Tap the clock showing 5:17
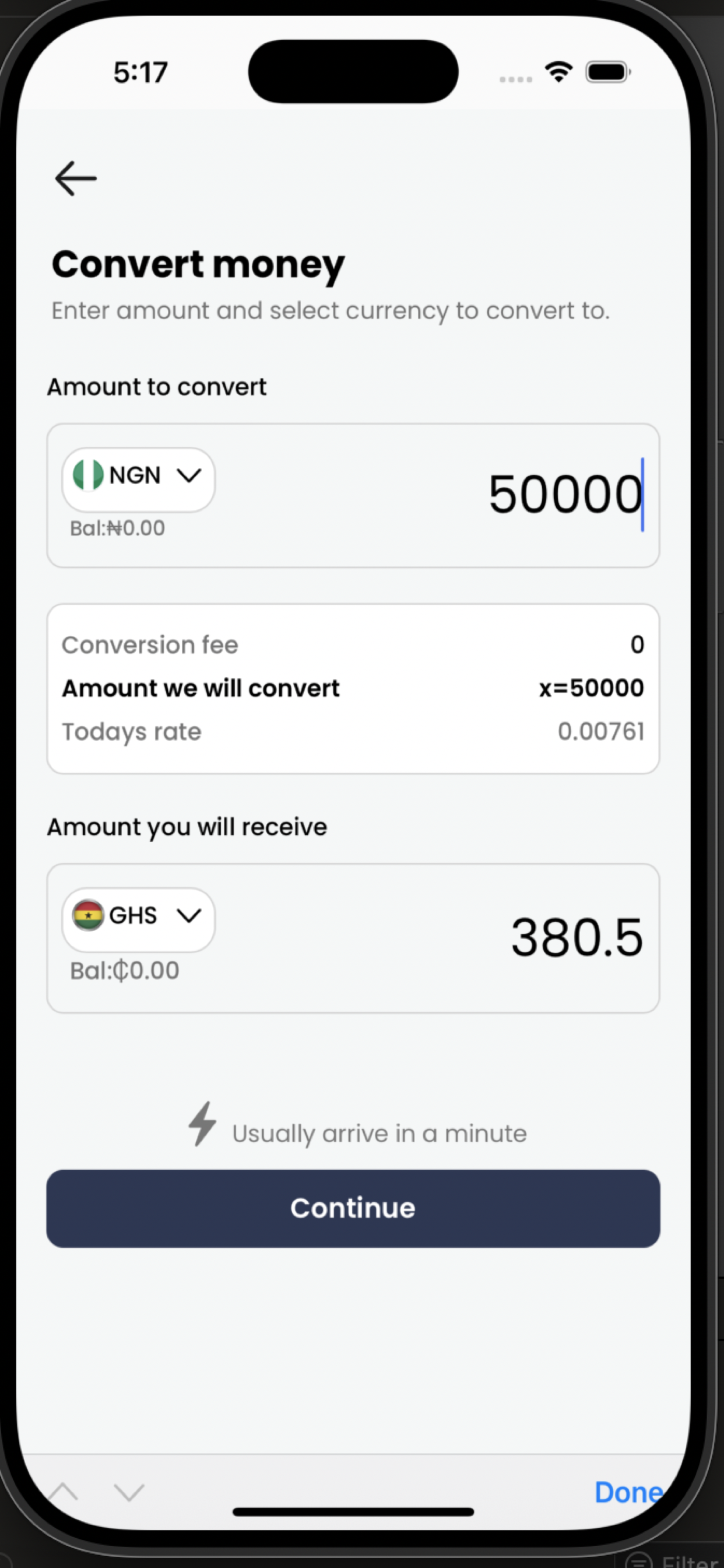 click(140, 71)
